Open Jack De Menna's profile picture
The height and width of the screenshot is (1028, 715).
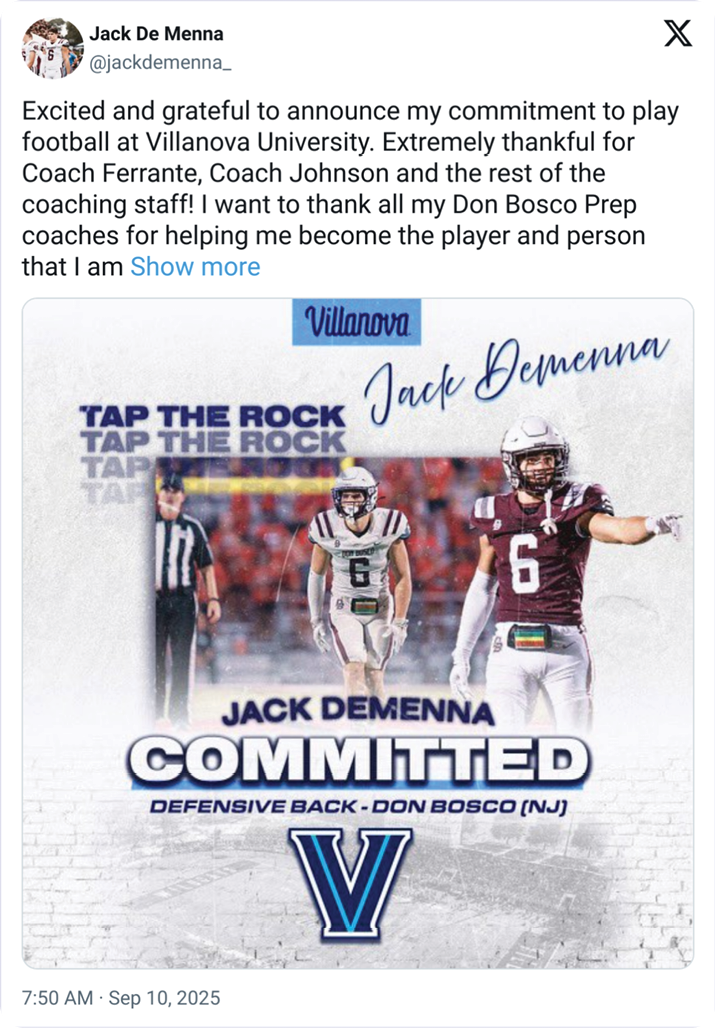pyautogui.click(x=52, y=47)
